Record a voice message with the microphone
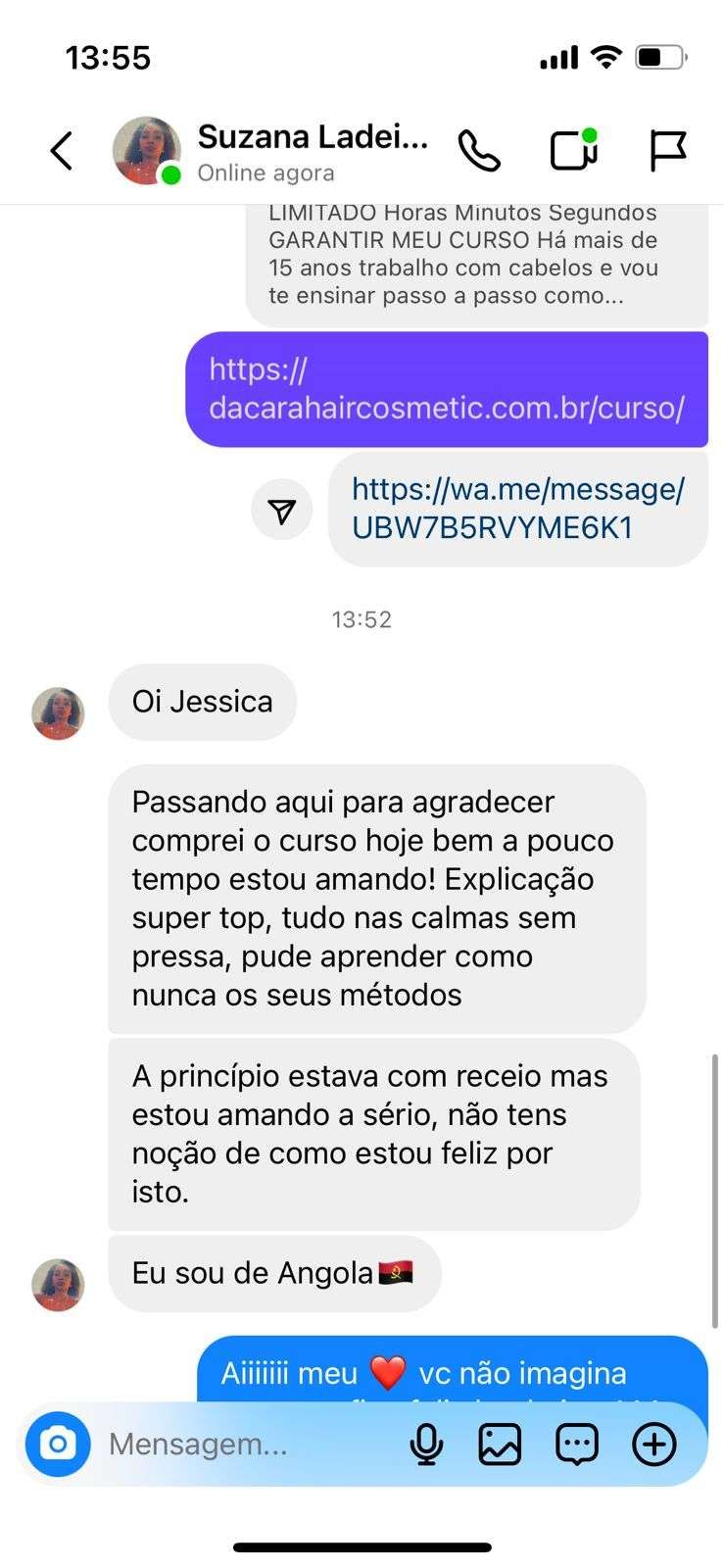The height and width of the screenshot is (1568, 724). (426, 1444)
